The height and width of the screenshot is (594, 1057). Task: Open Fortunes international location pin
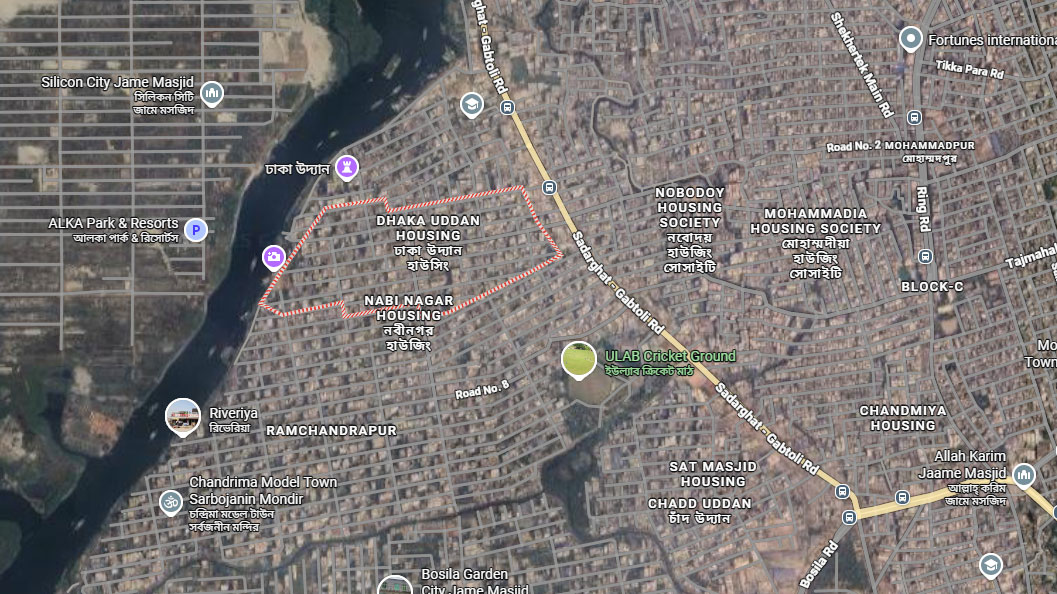pyautogui.click(x=910, y=40)
